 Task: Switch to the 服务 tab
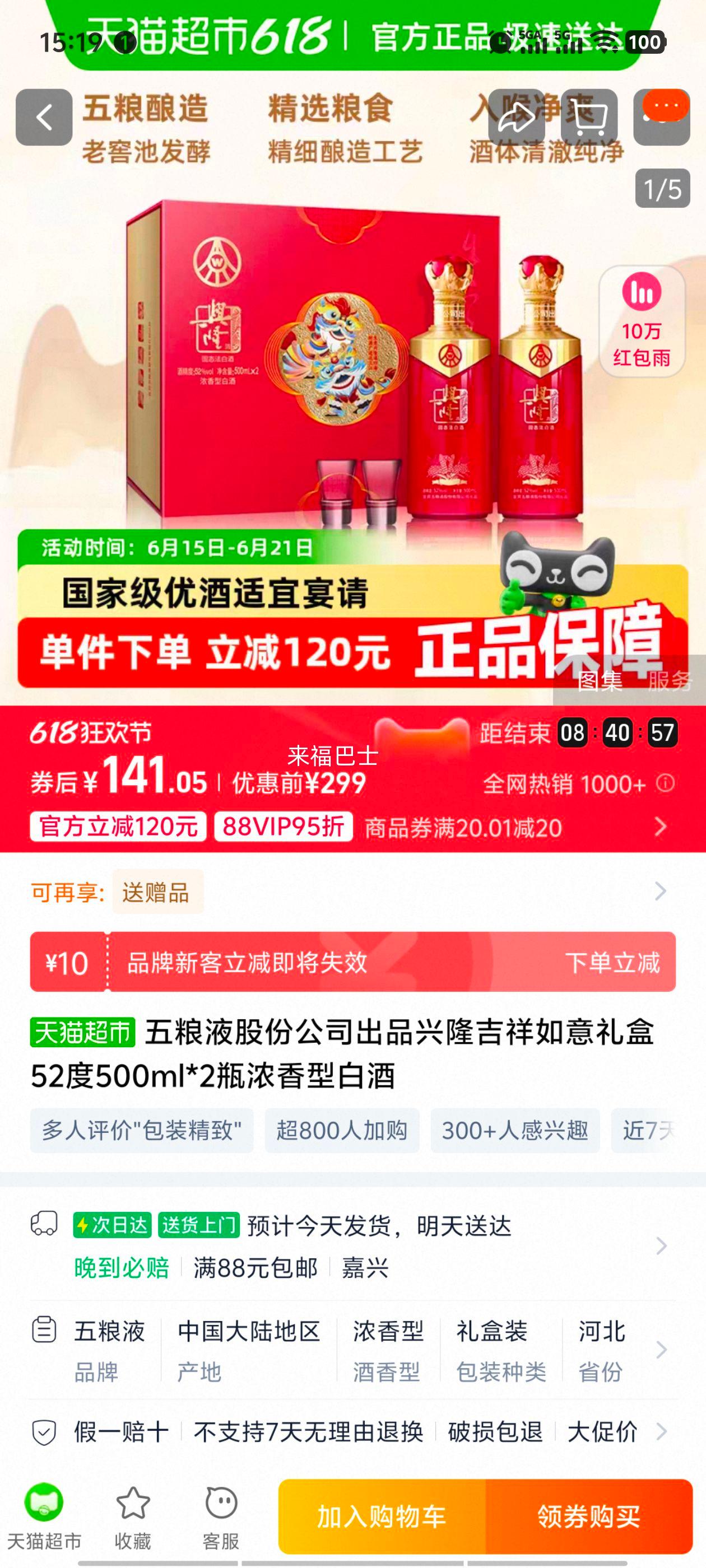670,681
